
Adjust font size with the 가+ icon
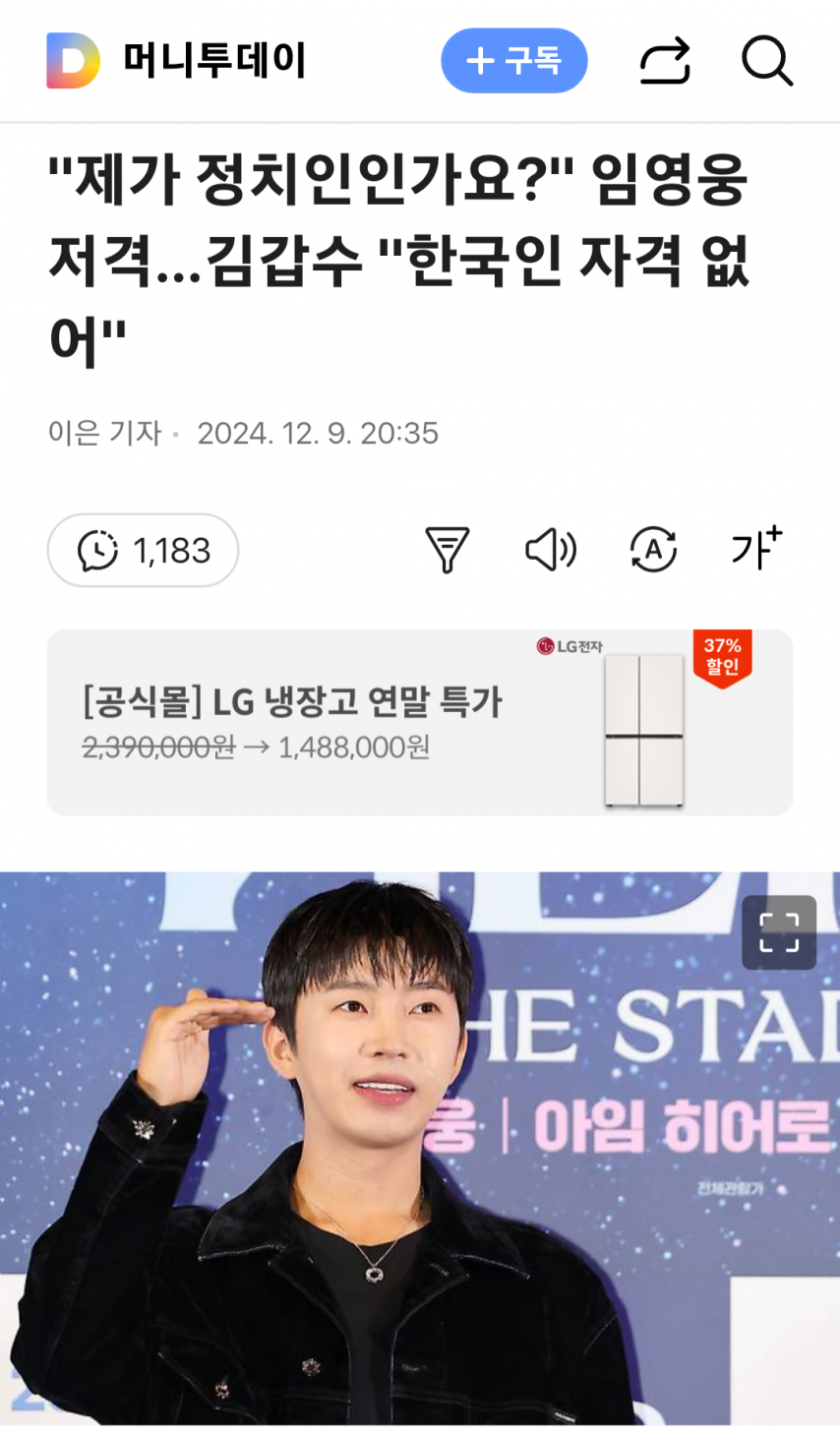[755, 548]
